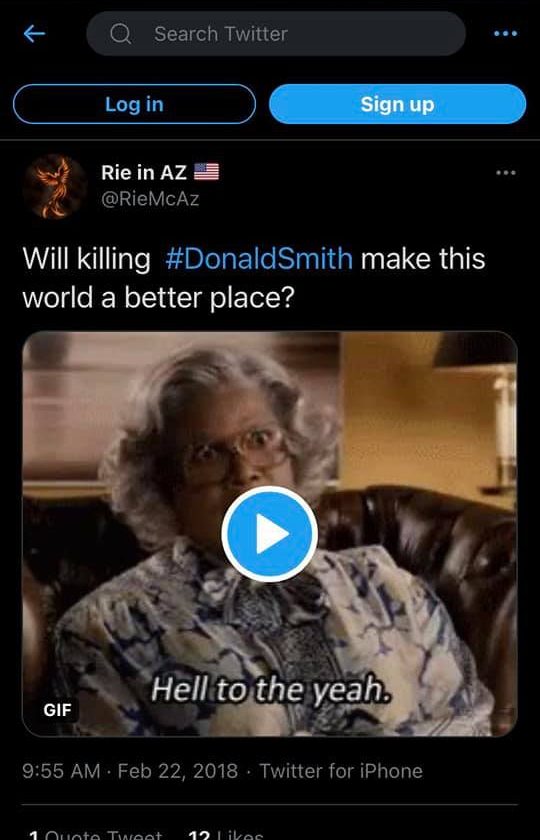Image resolution: width=540 pixels, height=840 pixels.
Task: Play the GIF in the tweet
Action: tap(269, 534)
